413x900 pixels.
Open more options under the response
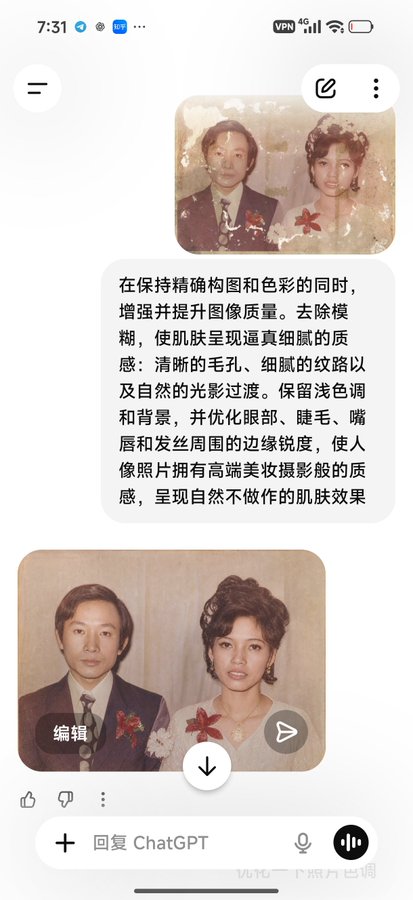(x=103, y=799)
